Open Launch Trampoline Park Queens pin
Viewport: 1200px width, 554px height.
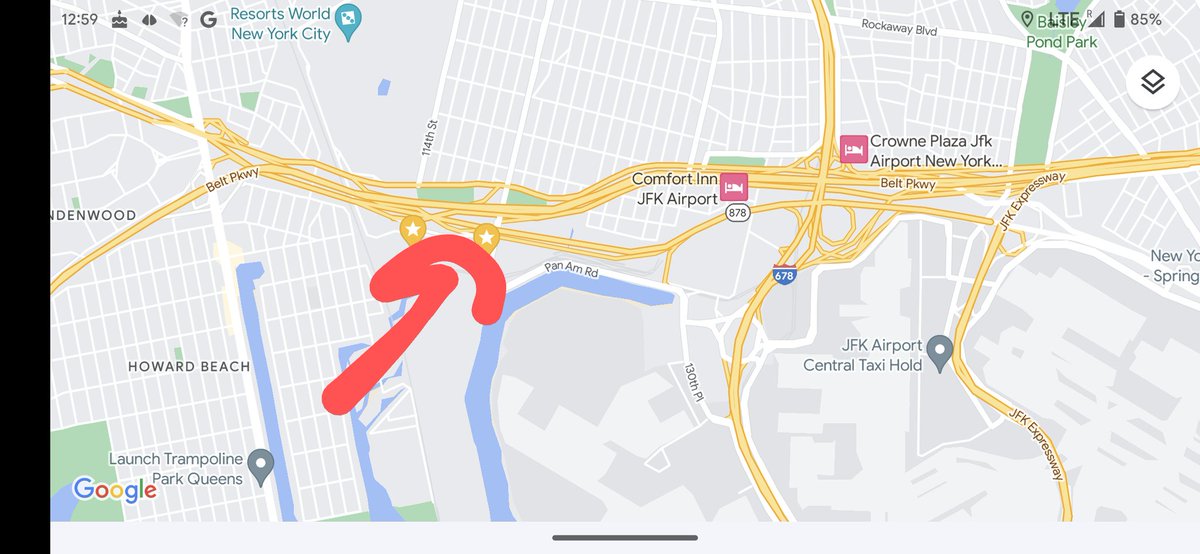(x=261, y=464)
